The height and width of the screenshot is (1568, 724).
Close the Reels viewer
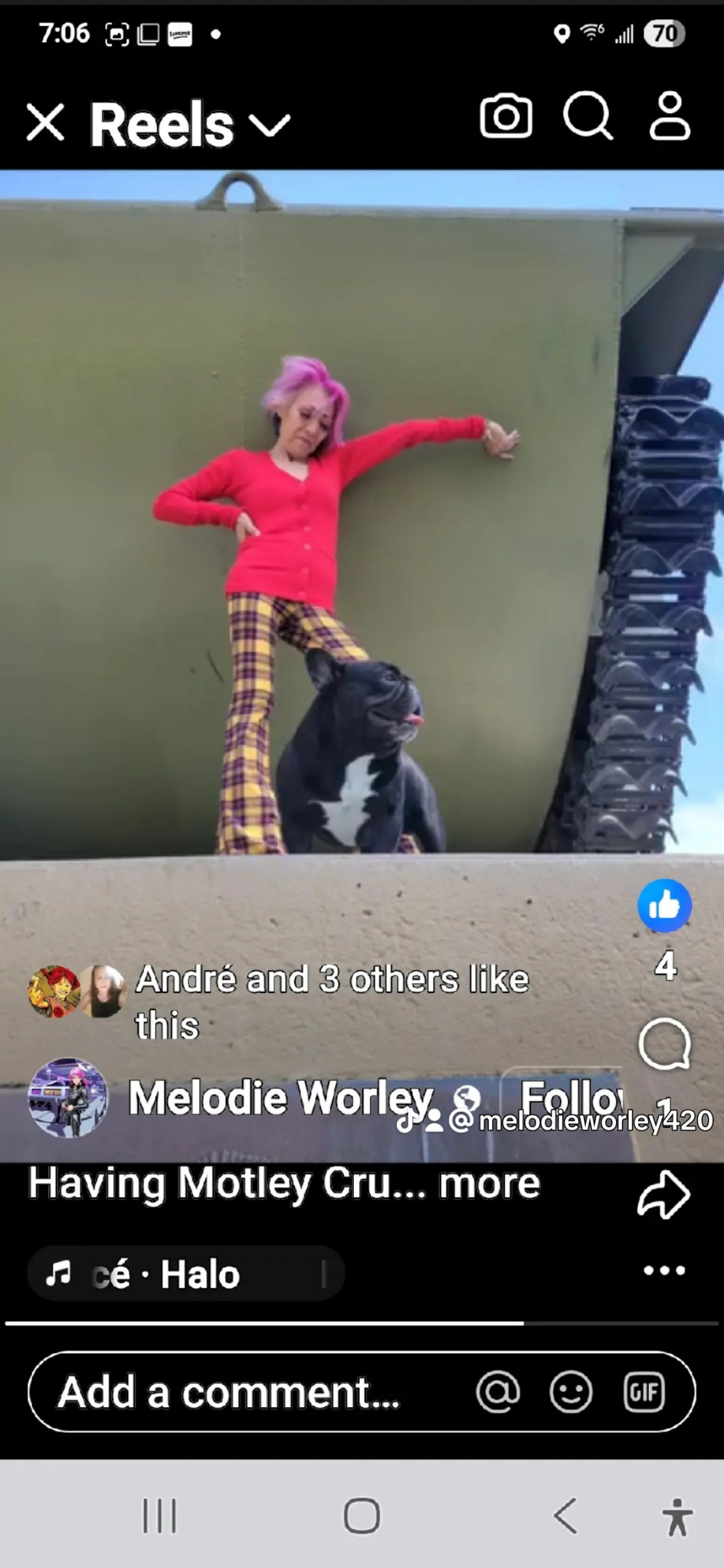point(45,122)
